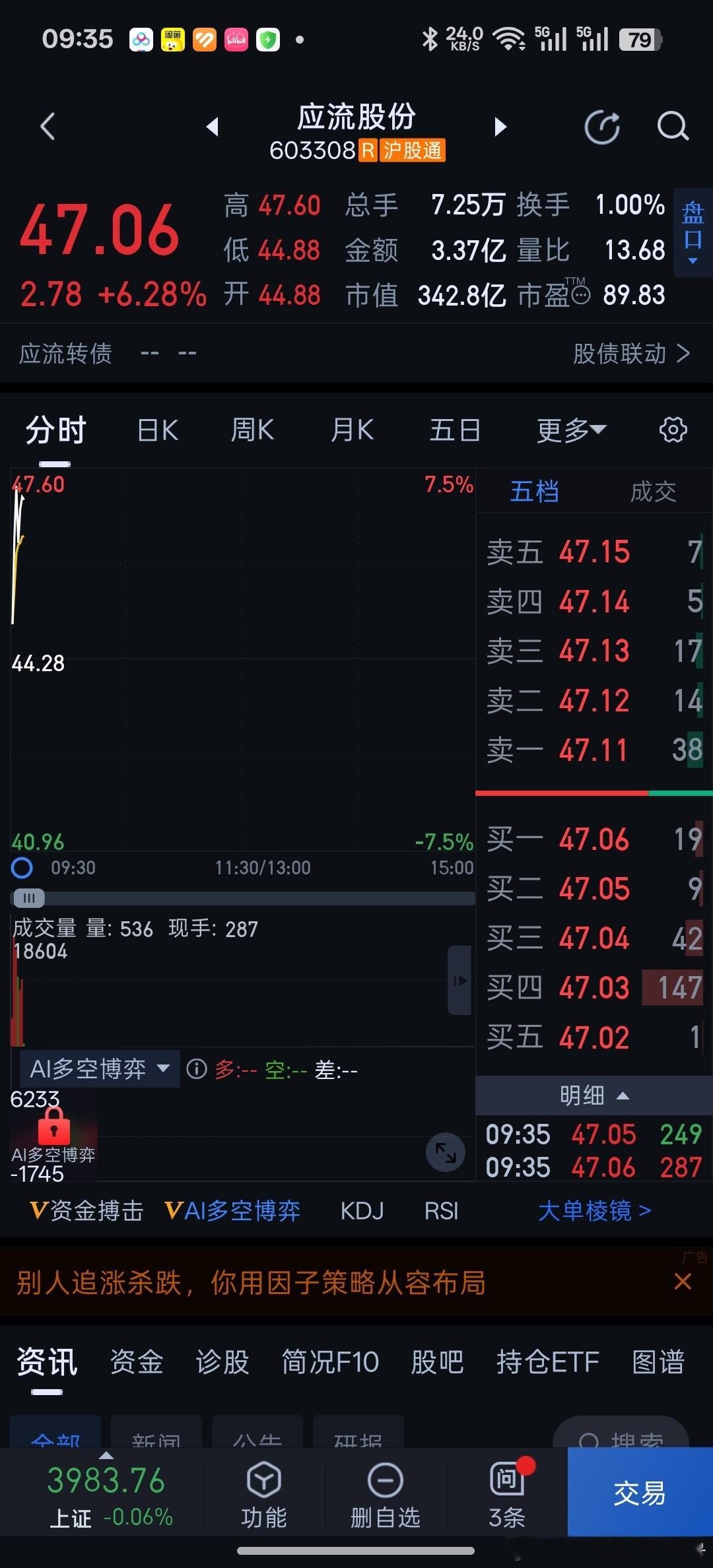Screen dimensions: 713x1568
Task: Dismiss the 因子策略 ad banner
Action: click(683, 1282)
